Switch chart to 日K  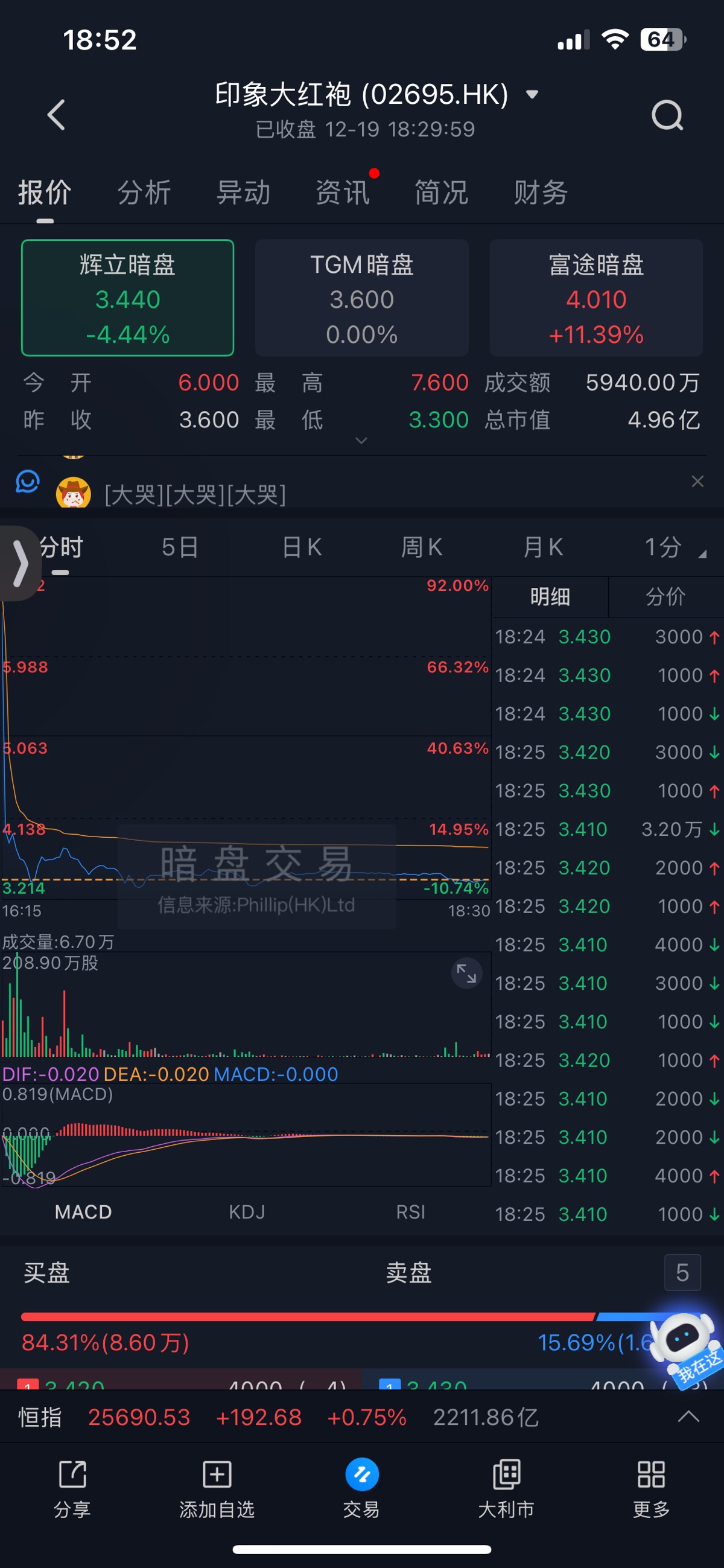click(302, 547)
